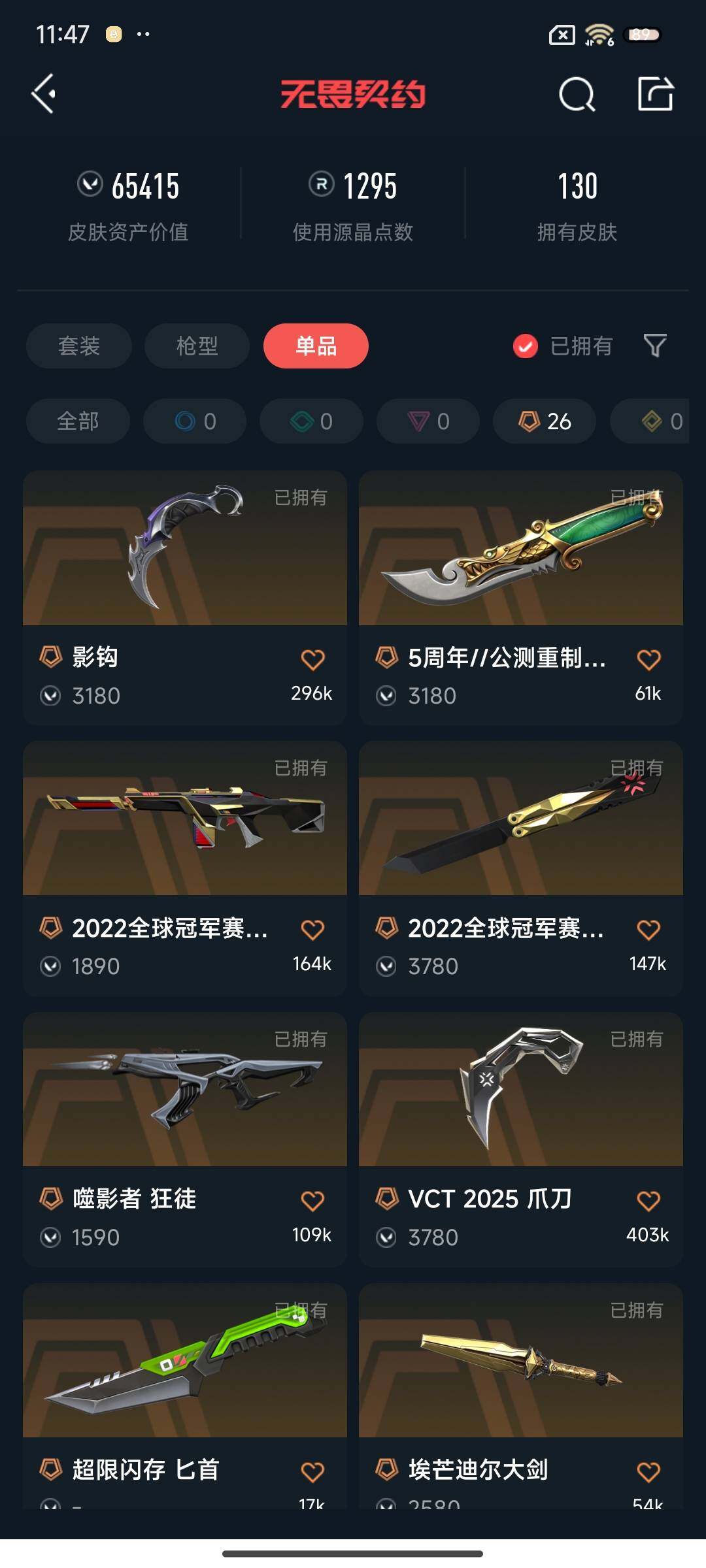Screen dimensions: 706x1568
Task: Filter by the orange tier chip showing 26
Action: 545,421
